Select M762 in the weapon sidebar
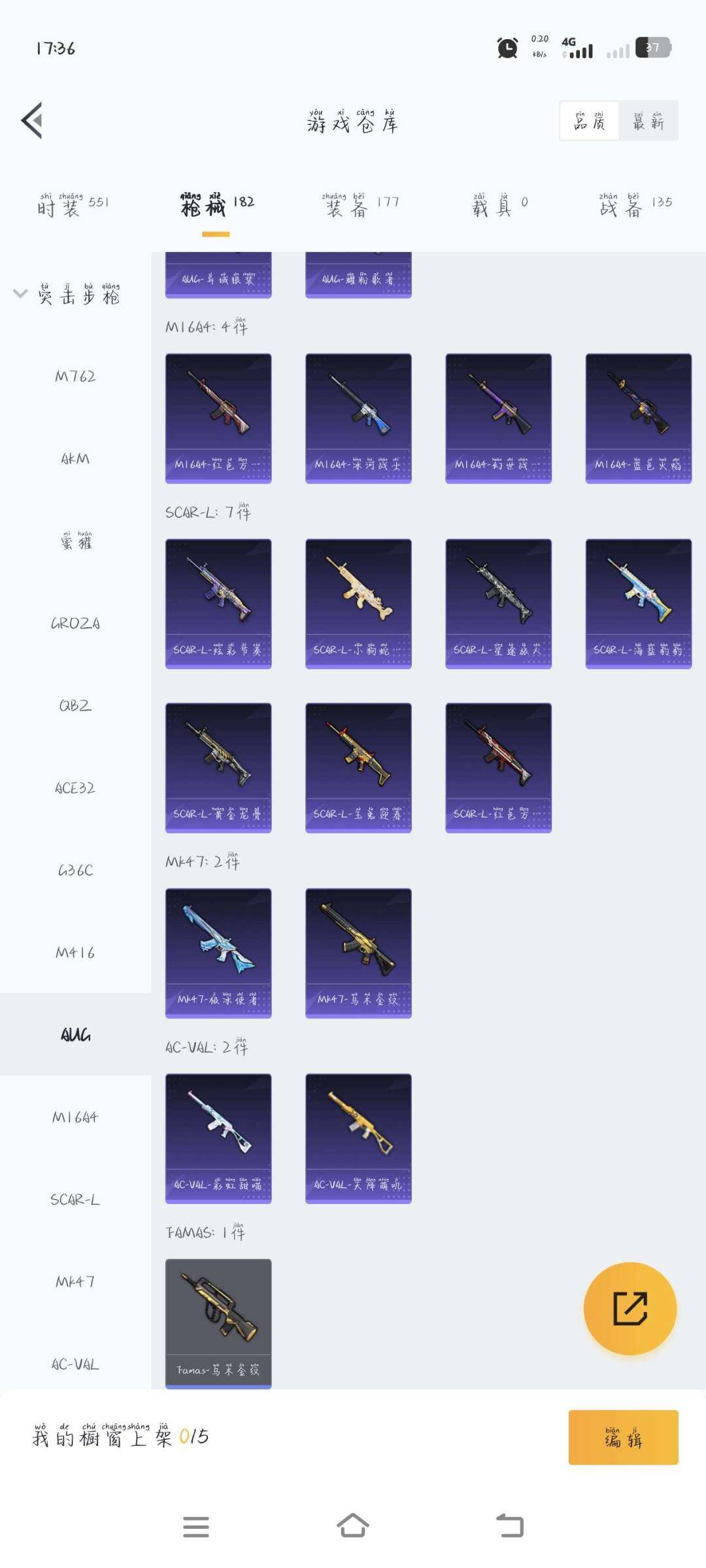This screenshot has width=706, height=1568. [x=75, y=376]
